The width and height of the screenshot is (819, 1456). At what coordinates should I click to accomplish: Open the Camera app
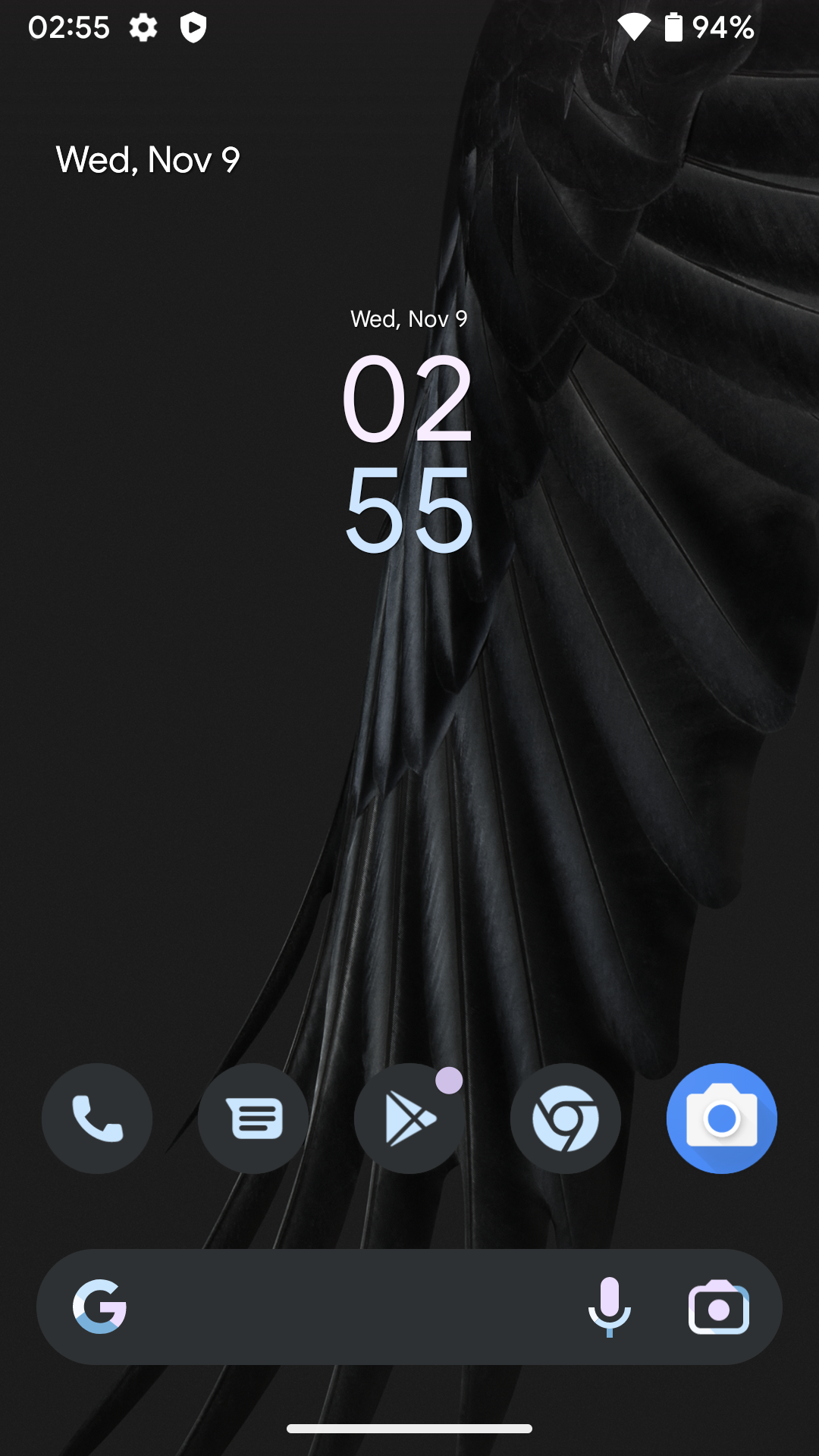click(x=722, y=1119)
